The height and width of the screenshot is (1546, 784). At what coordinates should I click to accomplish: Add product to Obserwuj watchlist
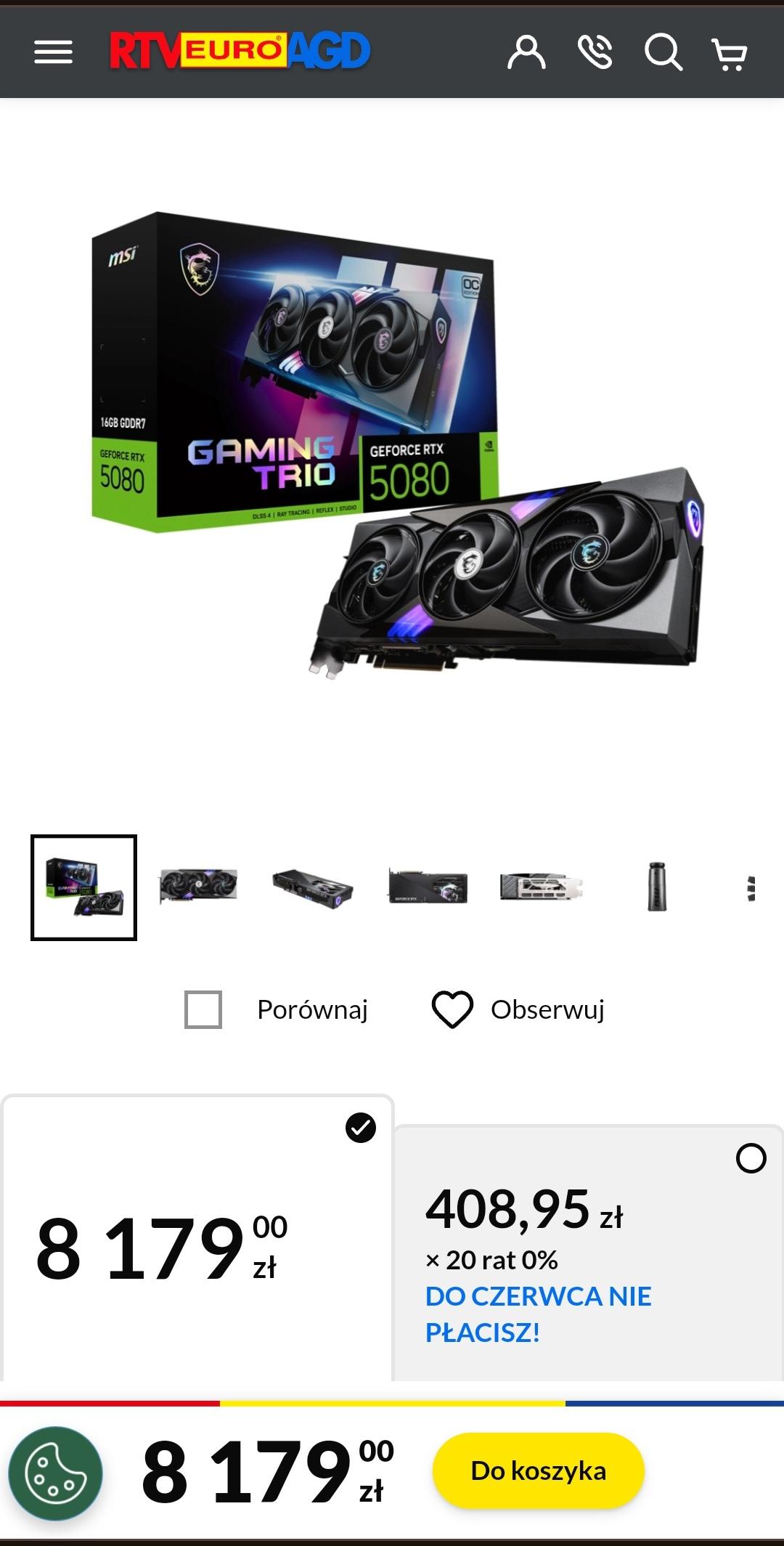coord(518,1009)
